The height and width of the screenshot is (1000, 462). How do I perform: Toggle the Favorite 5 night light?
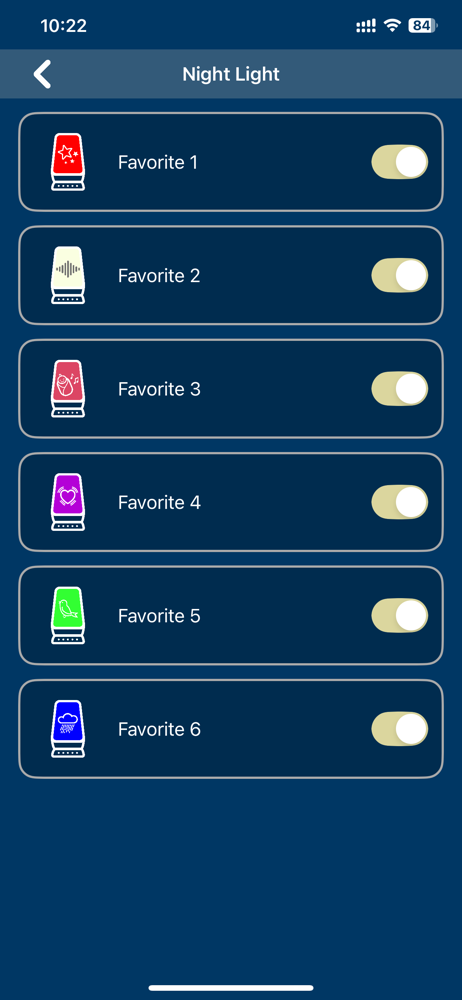point(399,616)
